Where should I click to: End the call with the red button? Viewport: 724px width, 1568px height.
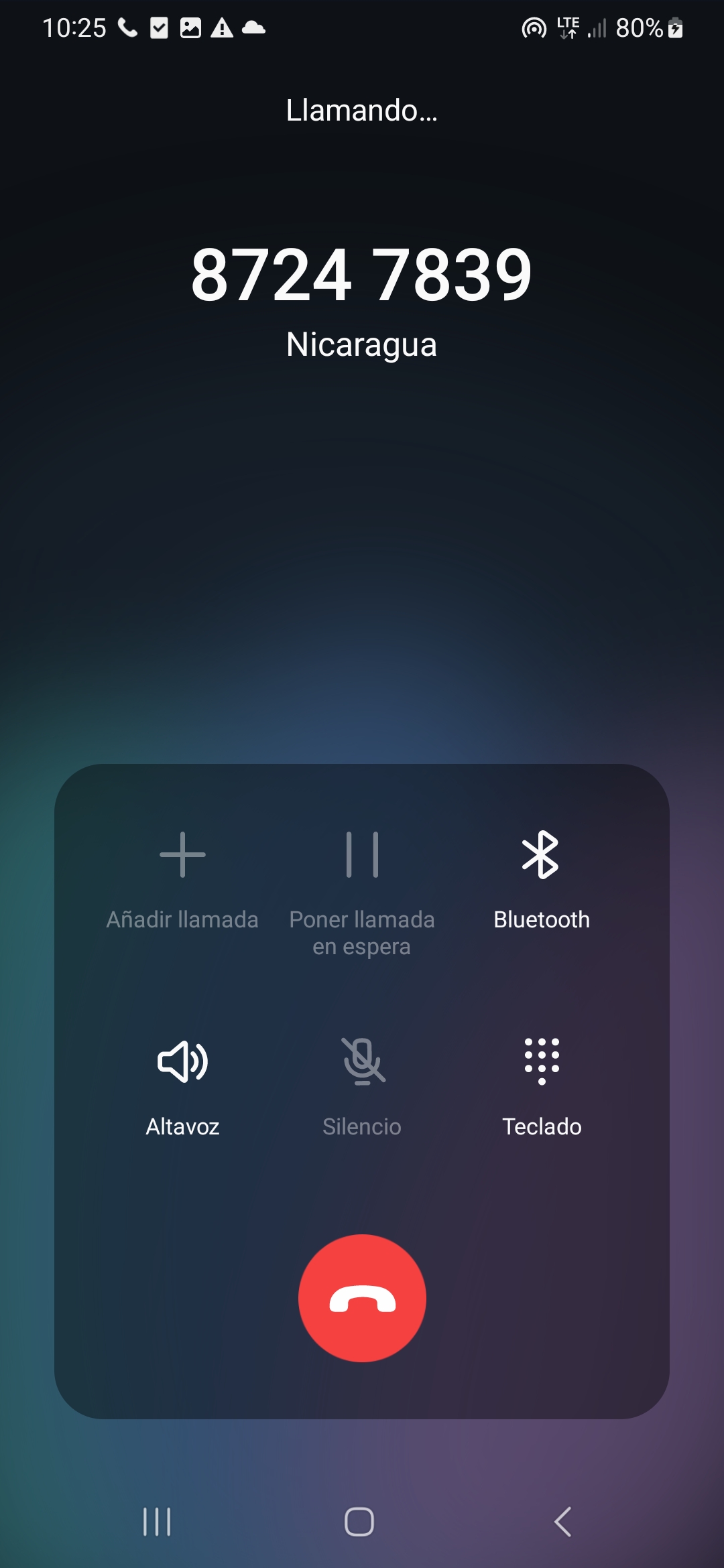[x=362, y=1298]
